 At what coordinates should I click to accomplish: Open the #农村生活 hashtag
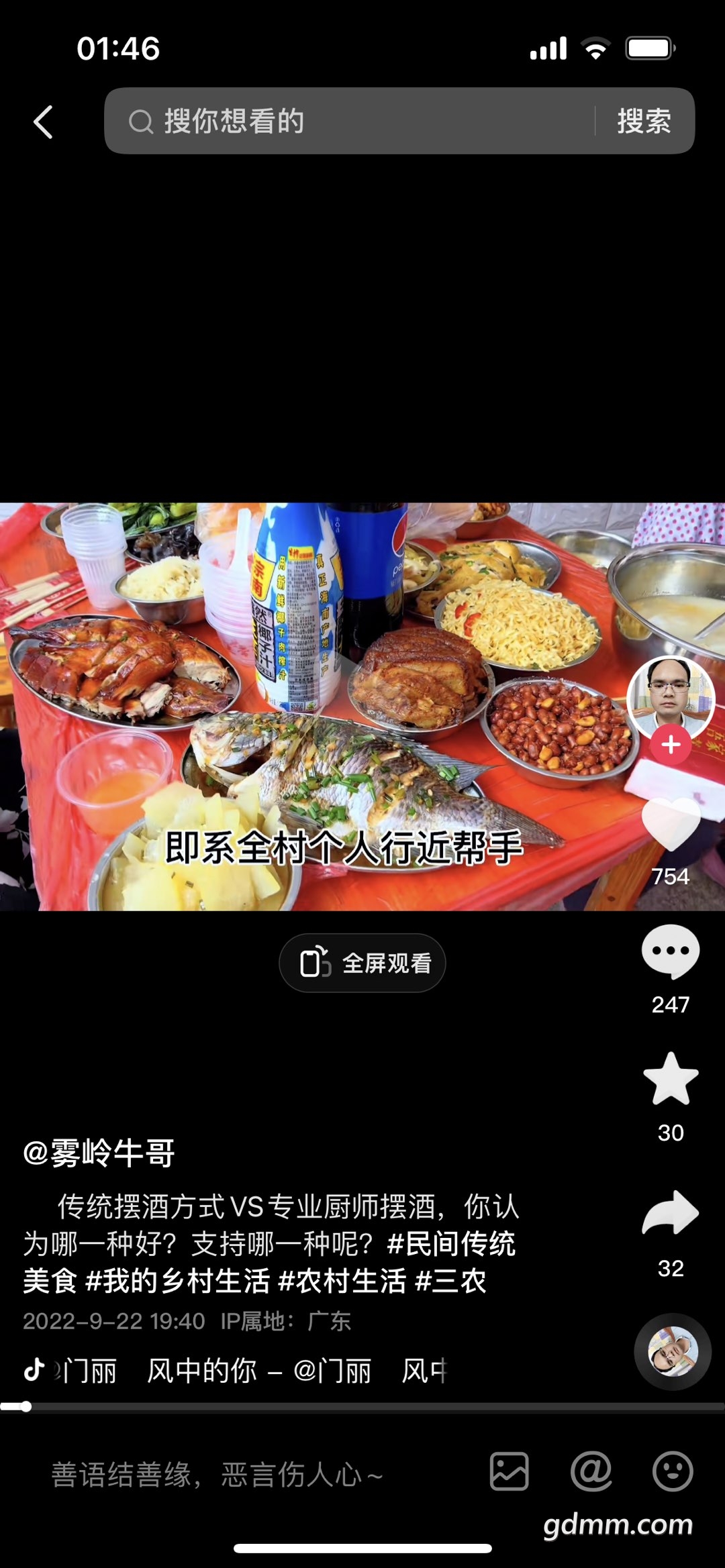pyautogui.click(x=342, y=1282)
